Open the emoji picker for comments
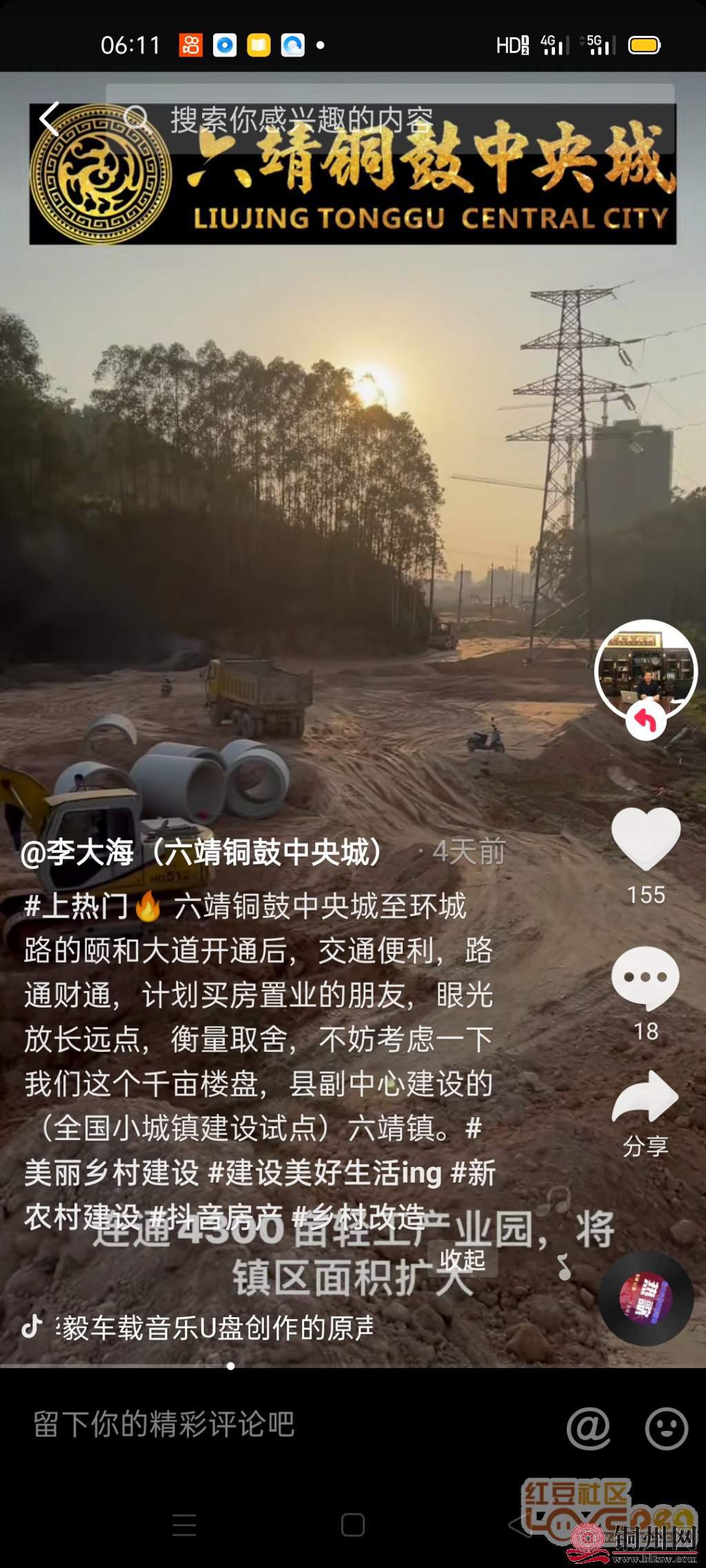 (666, 1427)
